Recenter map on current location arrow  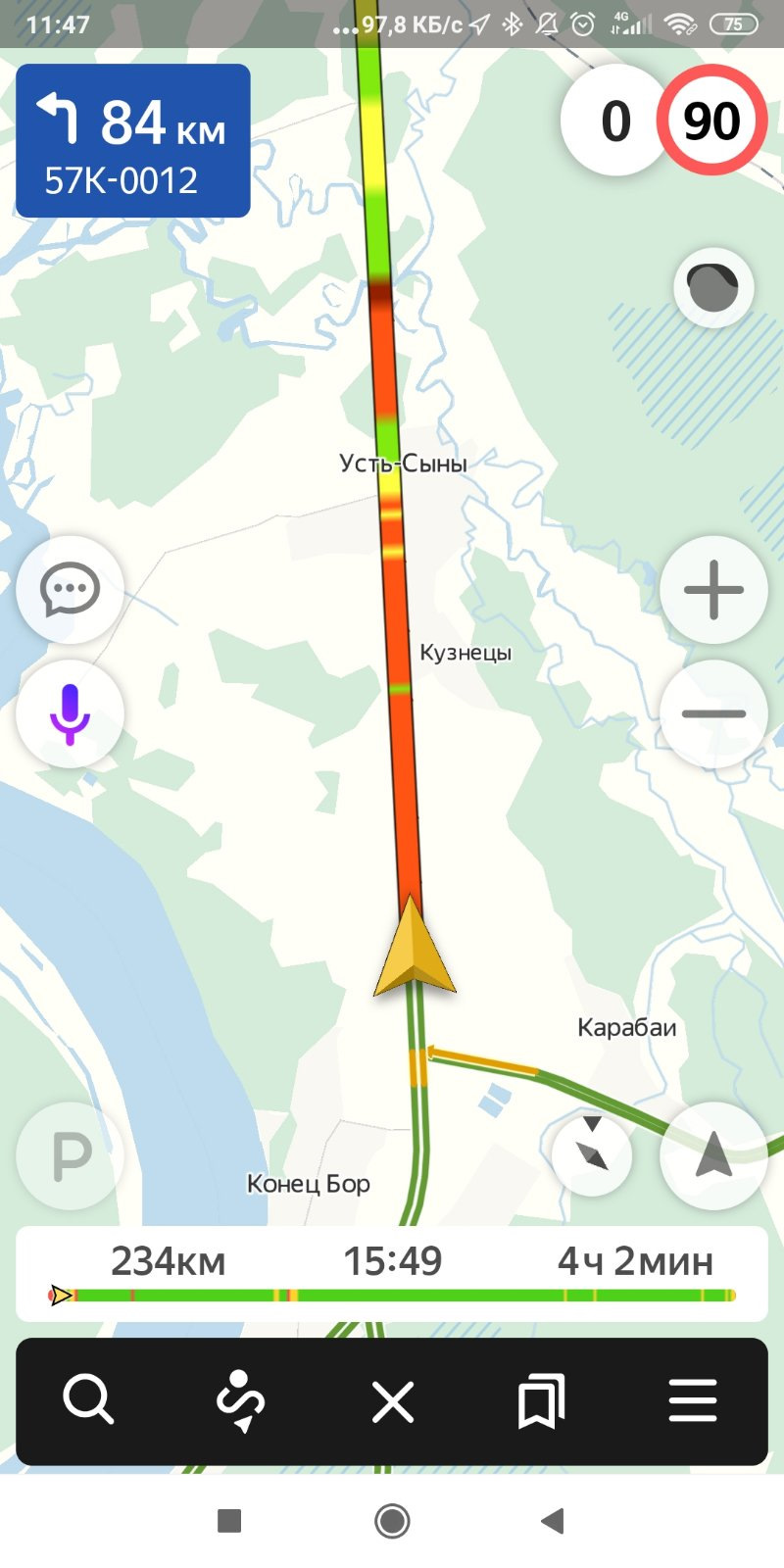point(713,1155)
